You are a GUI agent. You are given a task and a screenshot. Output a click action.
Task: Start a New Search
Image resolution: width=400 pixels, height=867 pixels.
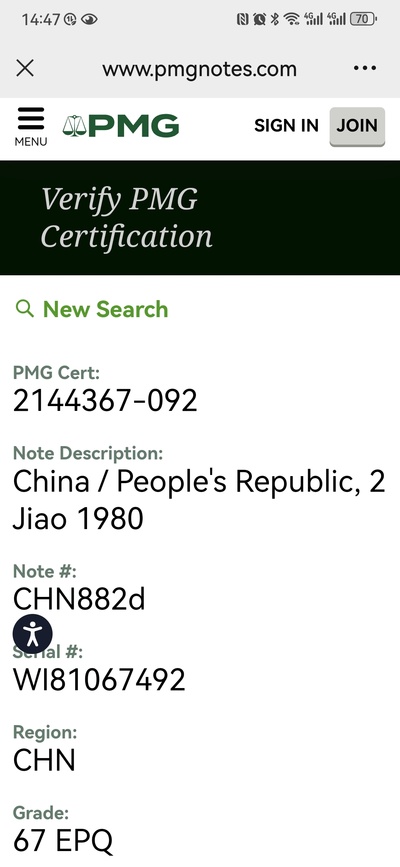pyautogui.click(x=92, y=309)
